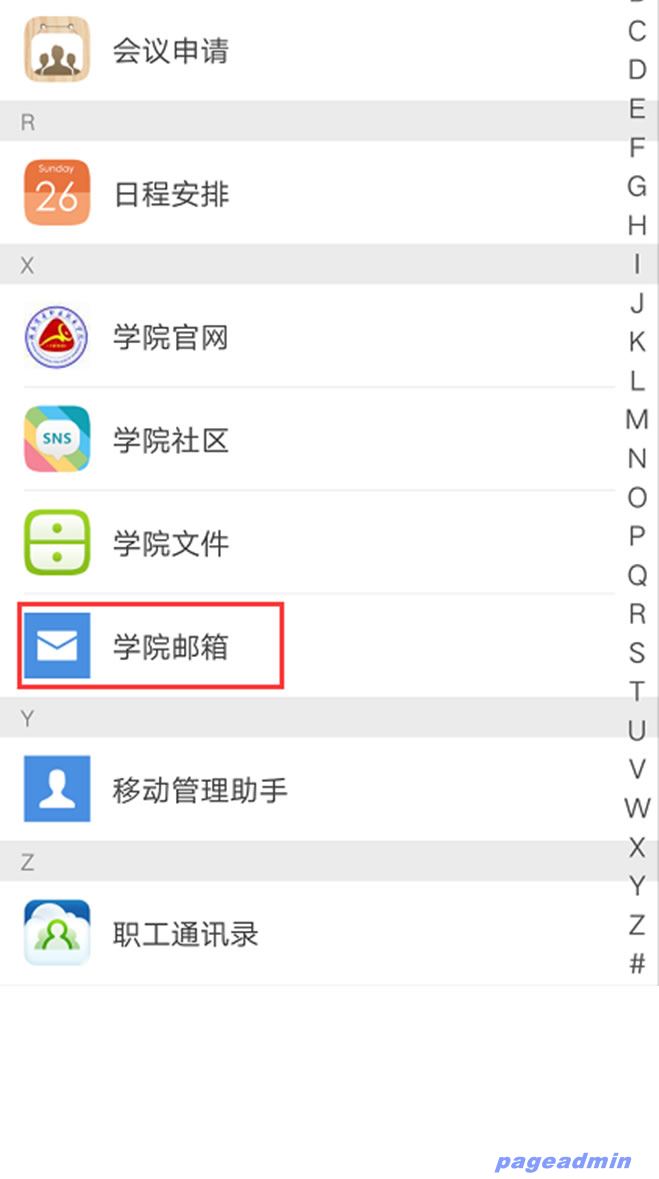The height and width of the screenshot is (1179, 659).
Task: Jump to letter Y in index
Action: [x=637, y=886]
